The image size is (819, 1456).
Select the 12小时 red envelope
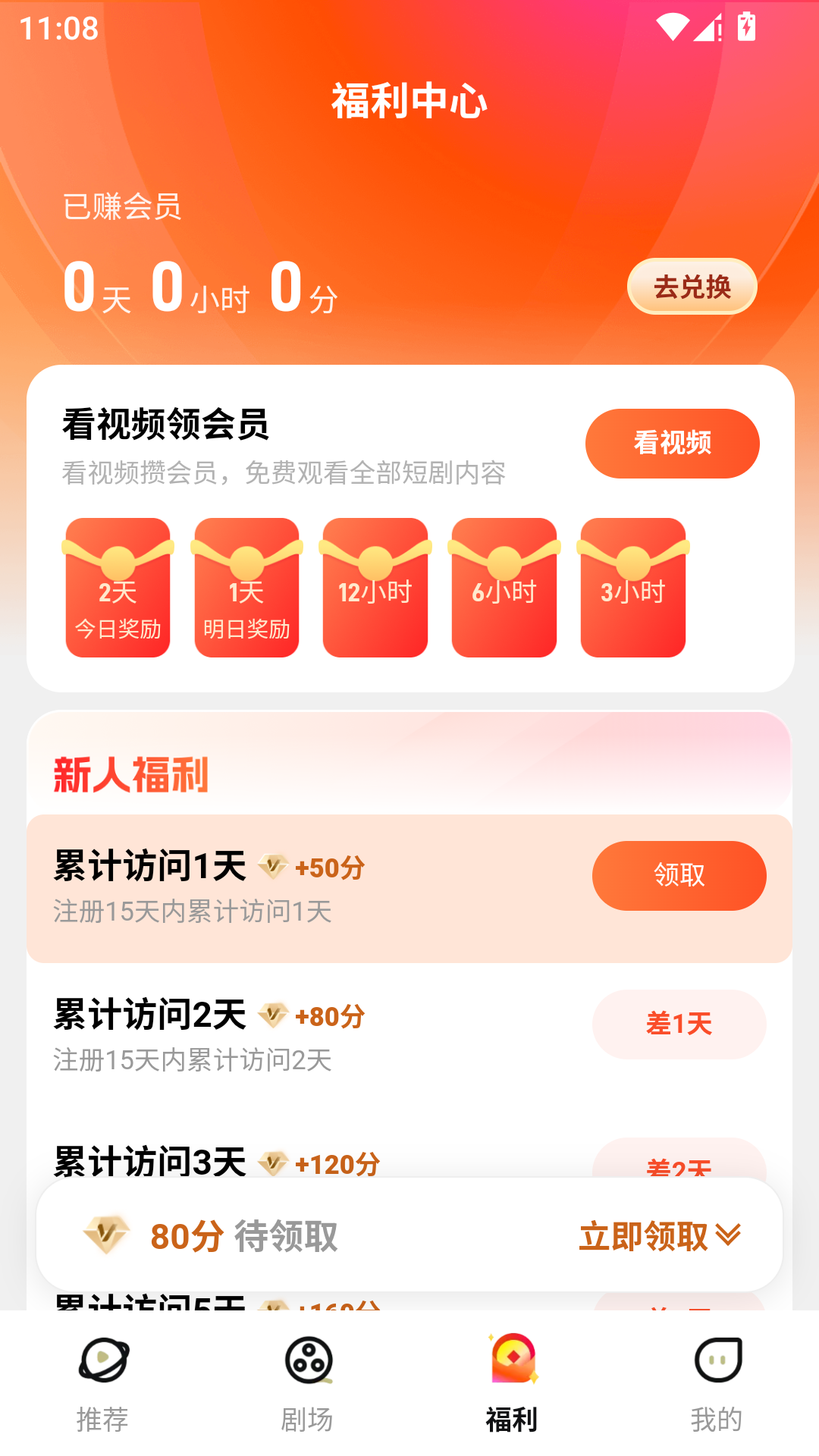click(x=375, y=588)
